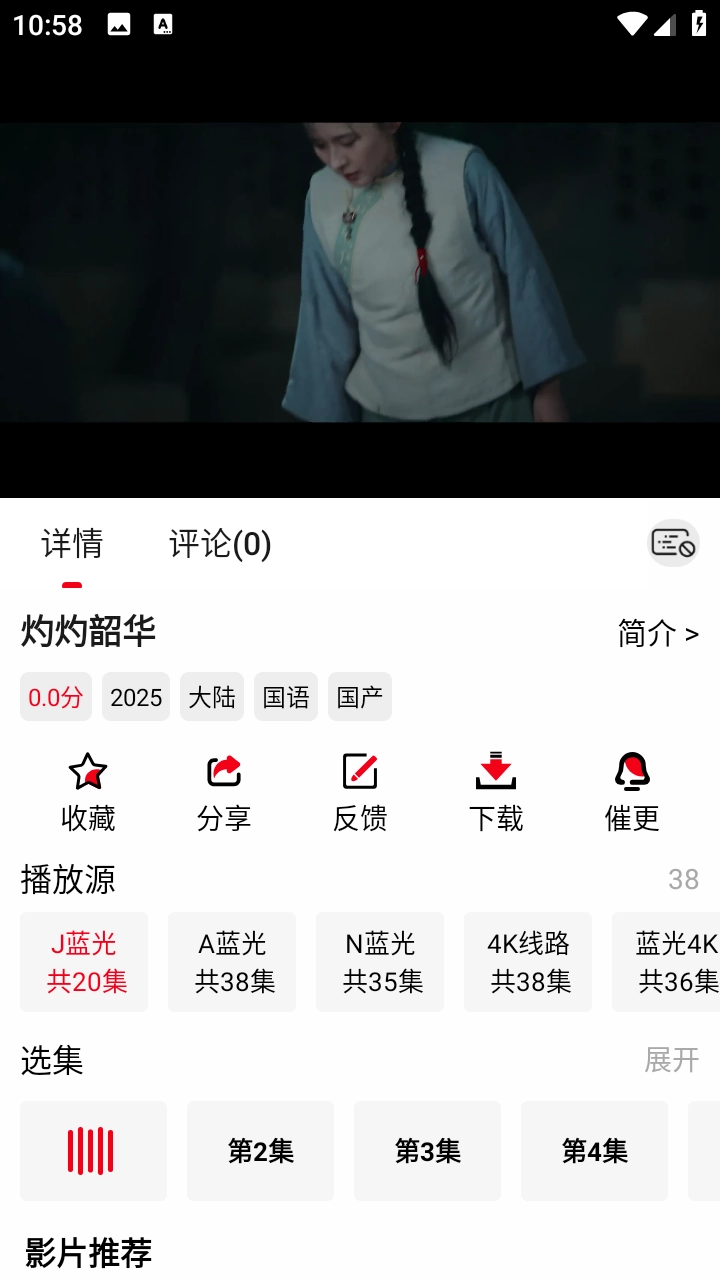Play episode 第2集
The image size is (720, 1280).
pyautogui.click(x=261, y=1151)
